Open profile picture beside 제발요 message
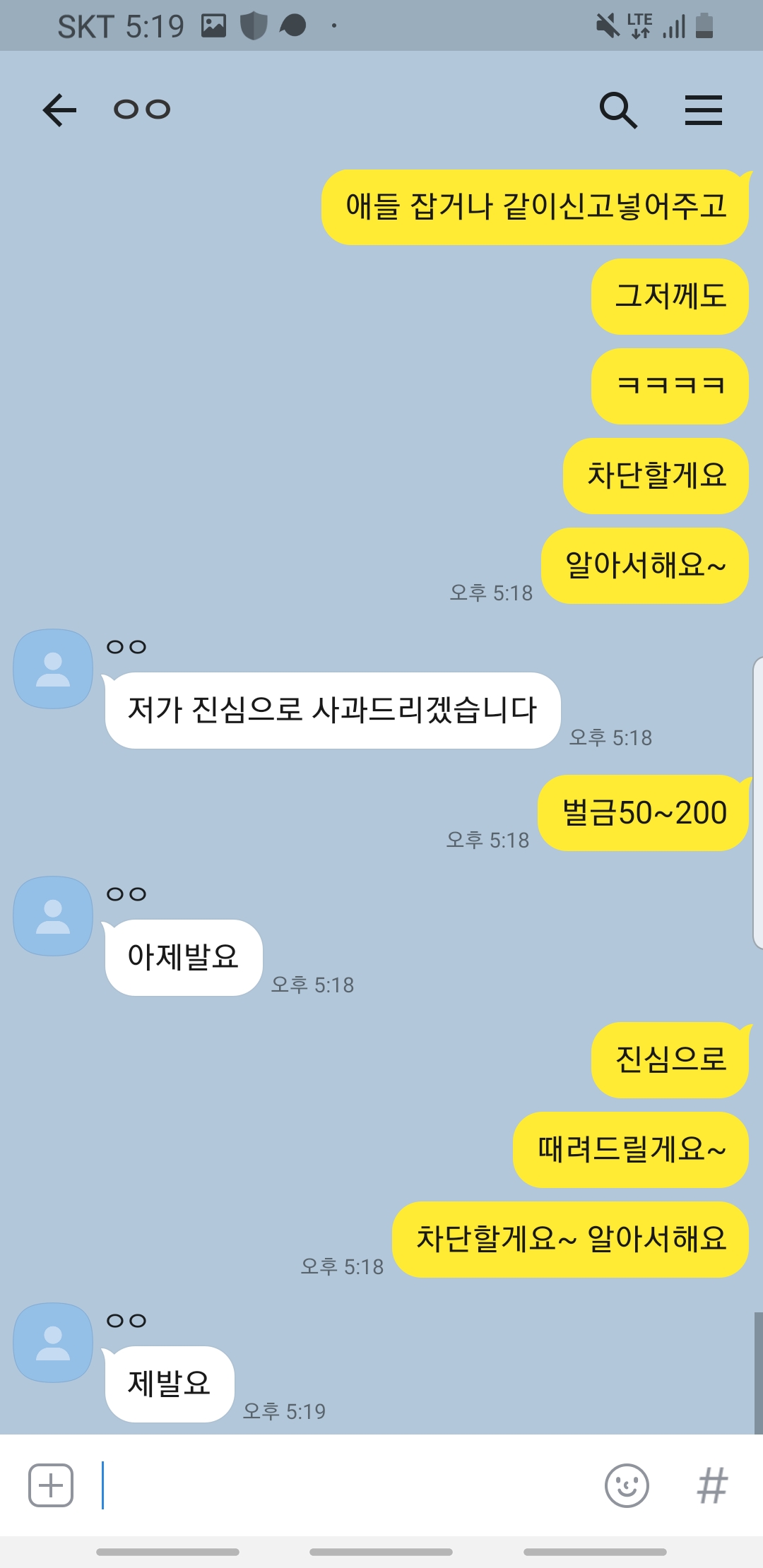 (x=53, y=1343)
